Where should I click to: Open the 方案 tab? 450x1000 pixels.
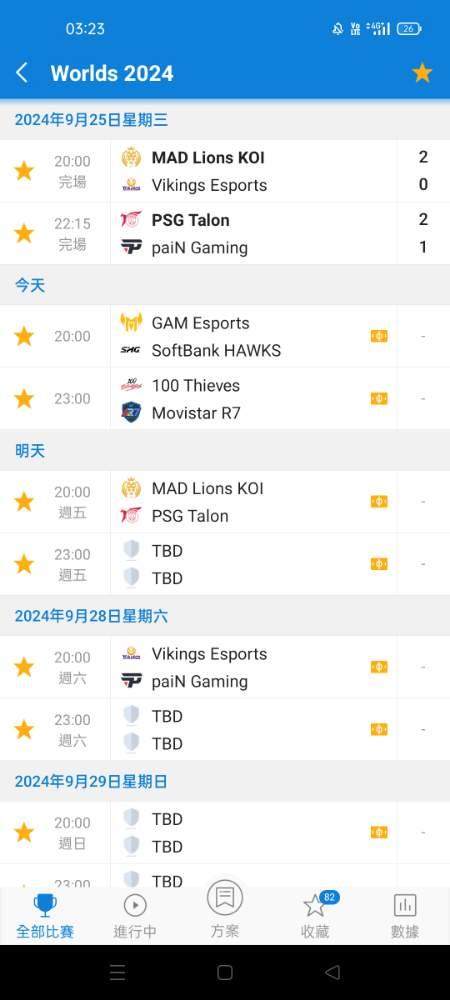click(225, 911)
